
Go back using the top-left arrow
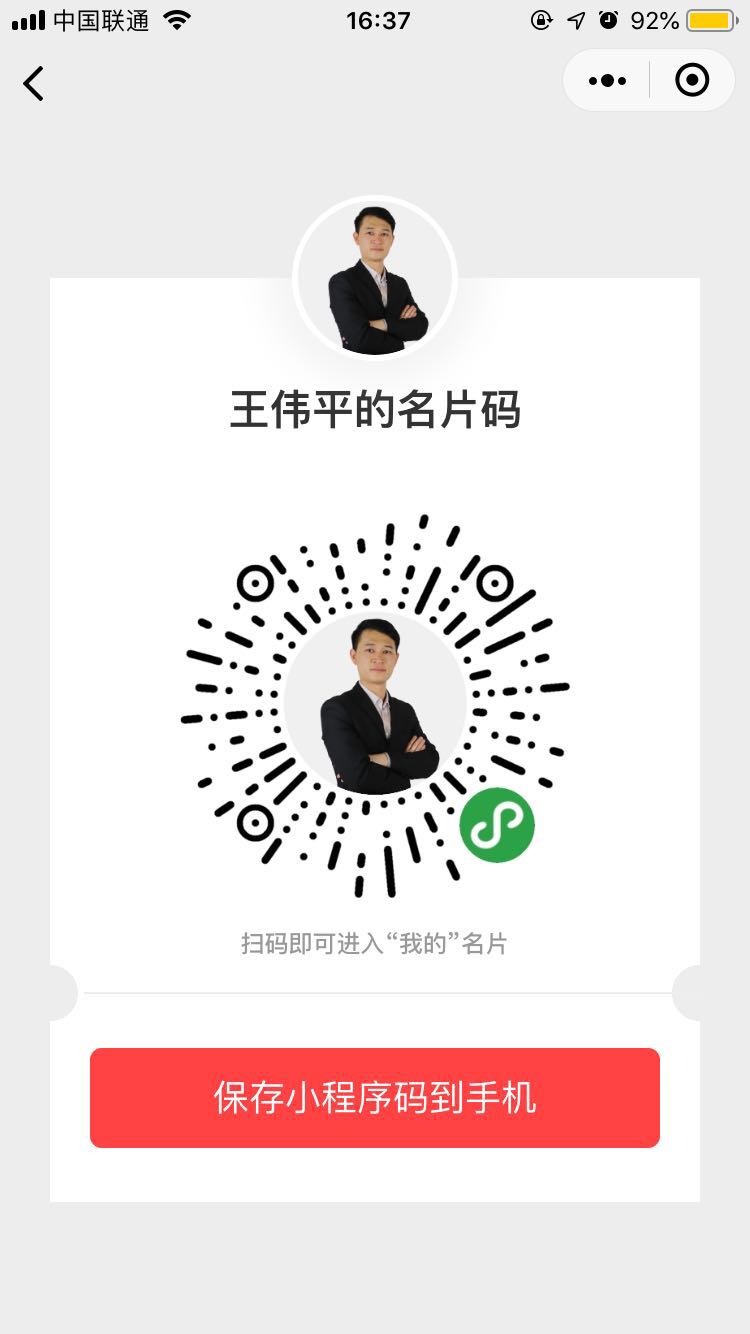34,83
